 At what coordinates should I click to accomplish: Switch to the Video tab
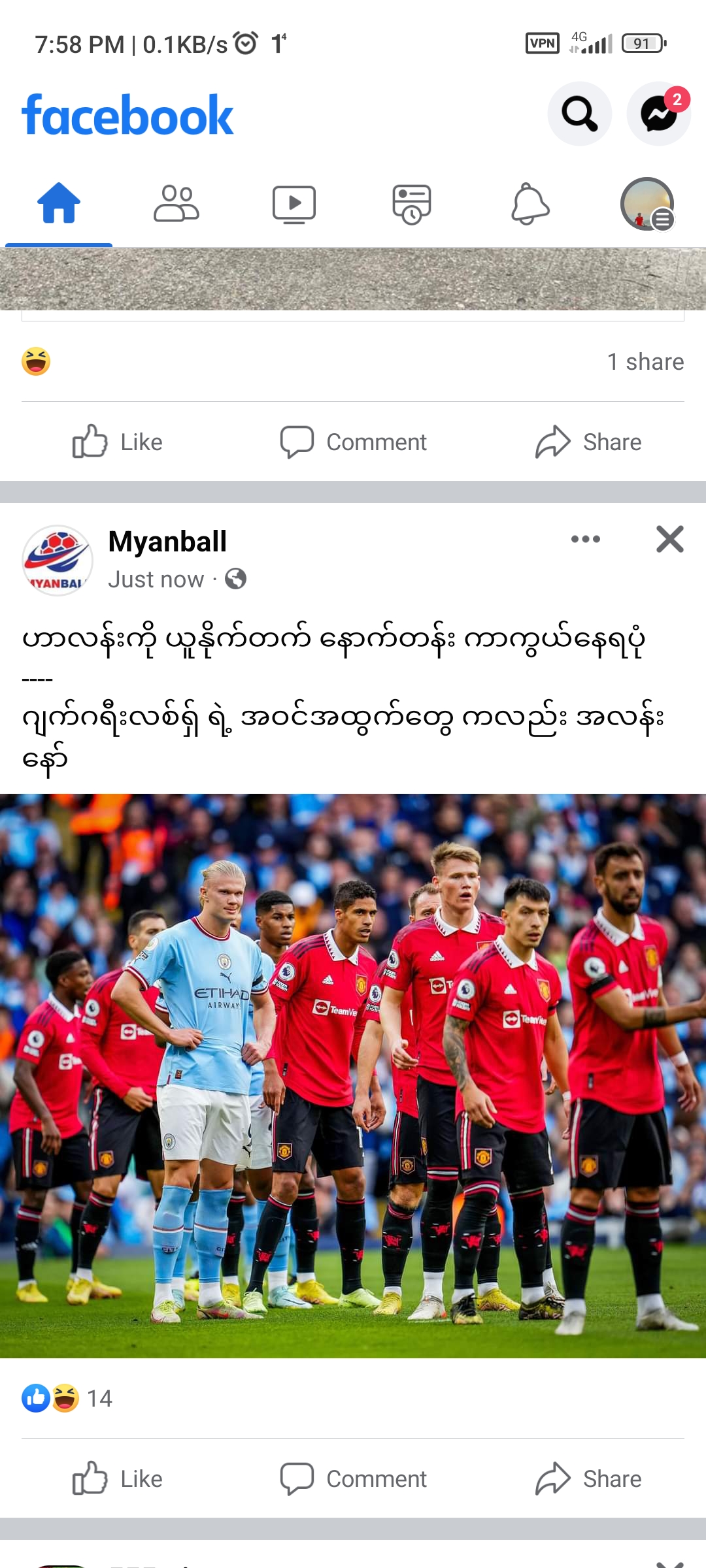click(x=294, y=204)
